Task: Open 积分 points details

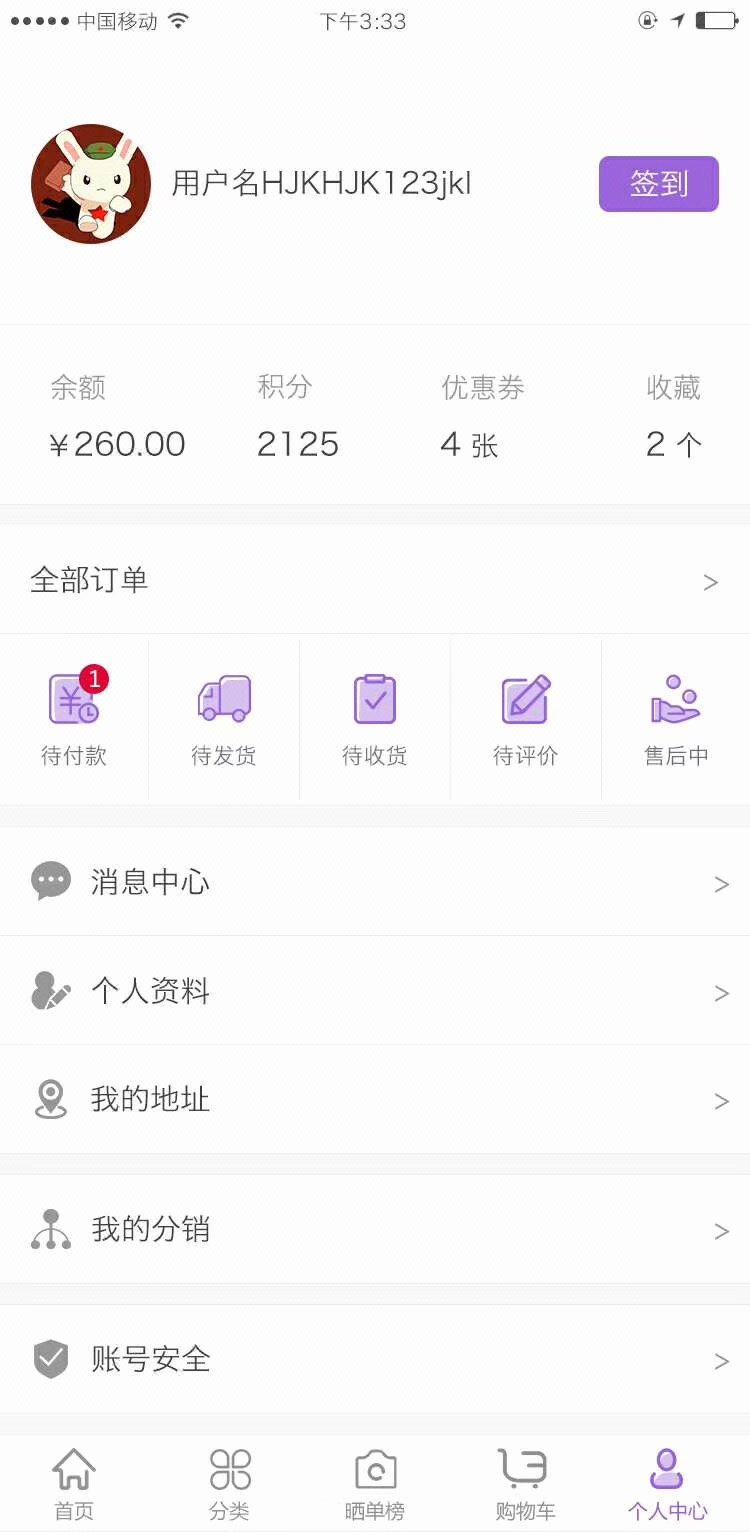Action: (297, 417)
